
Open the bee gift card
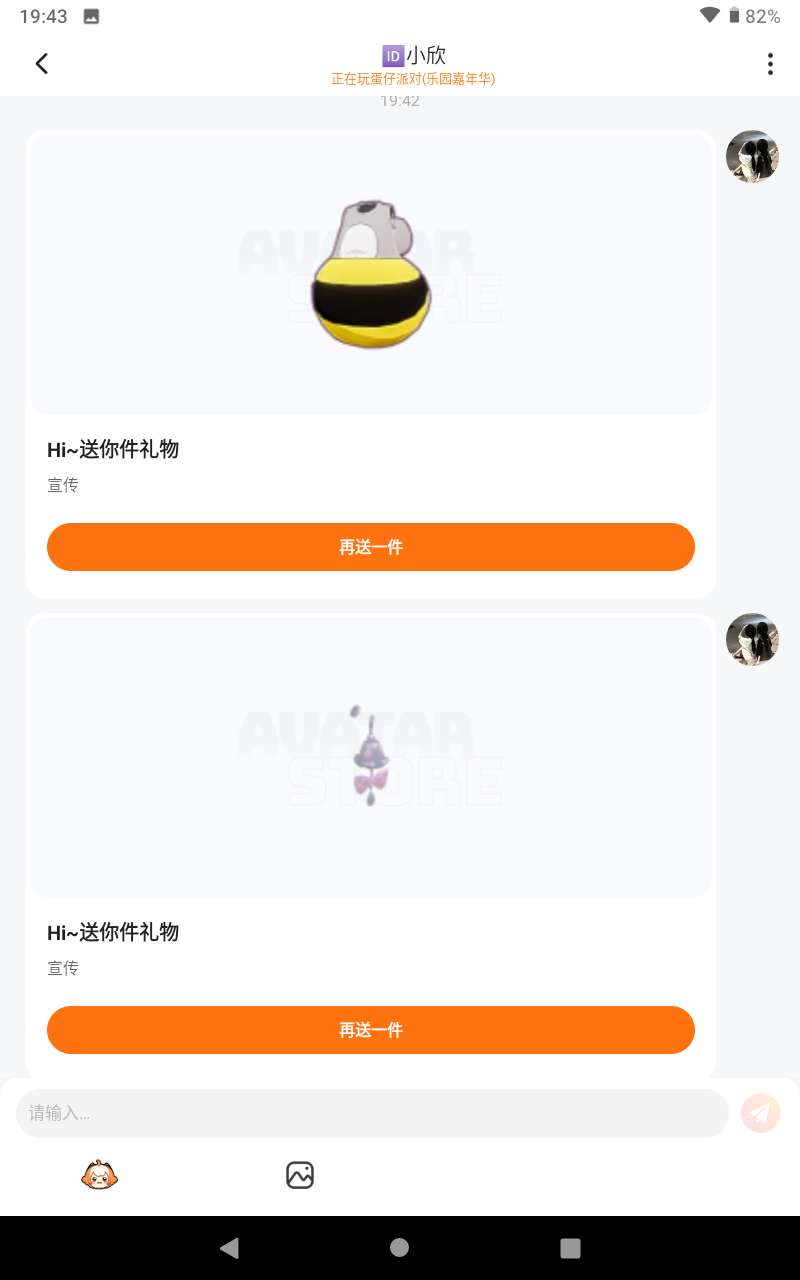370,274
